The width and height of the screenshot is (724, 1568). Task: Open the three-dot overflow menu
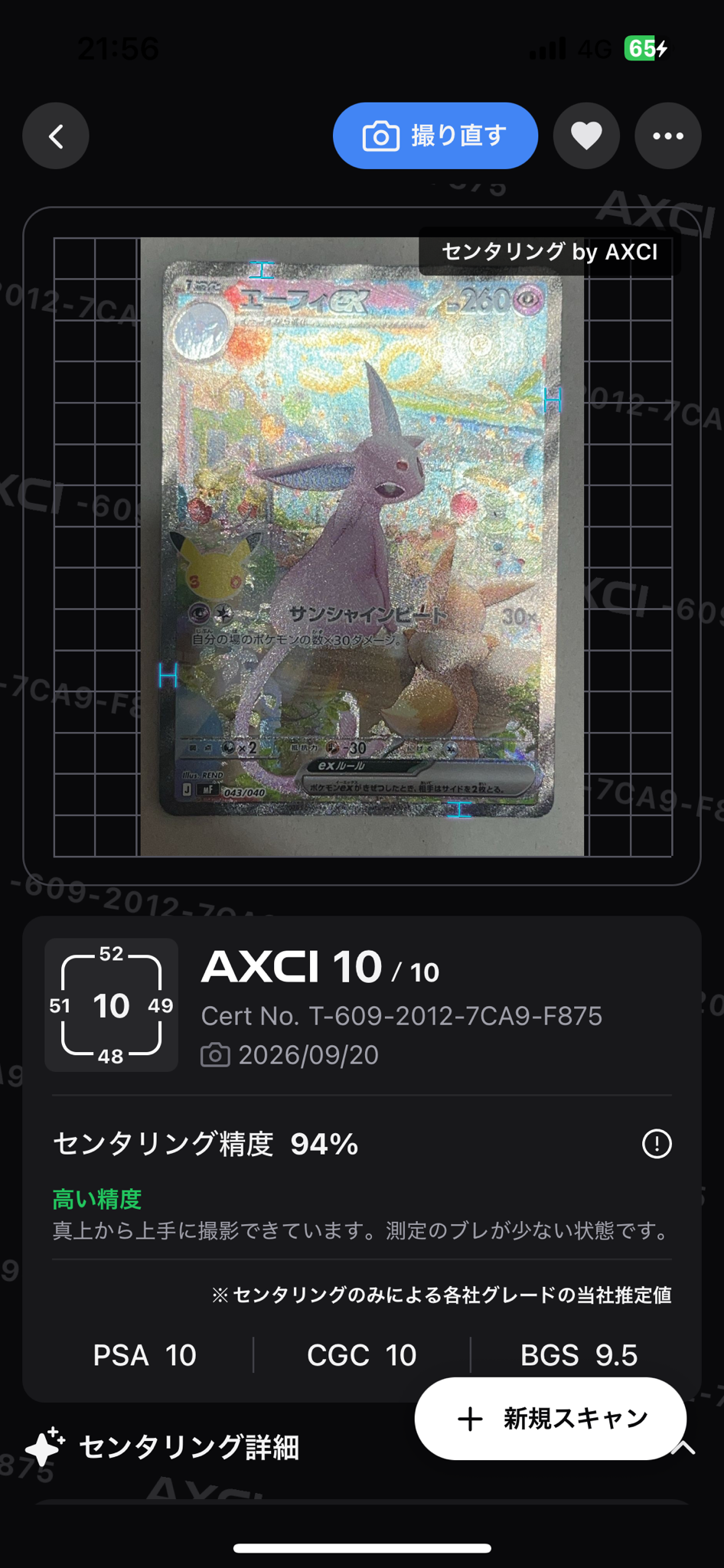point(668,136)
